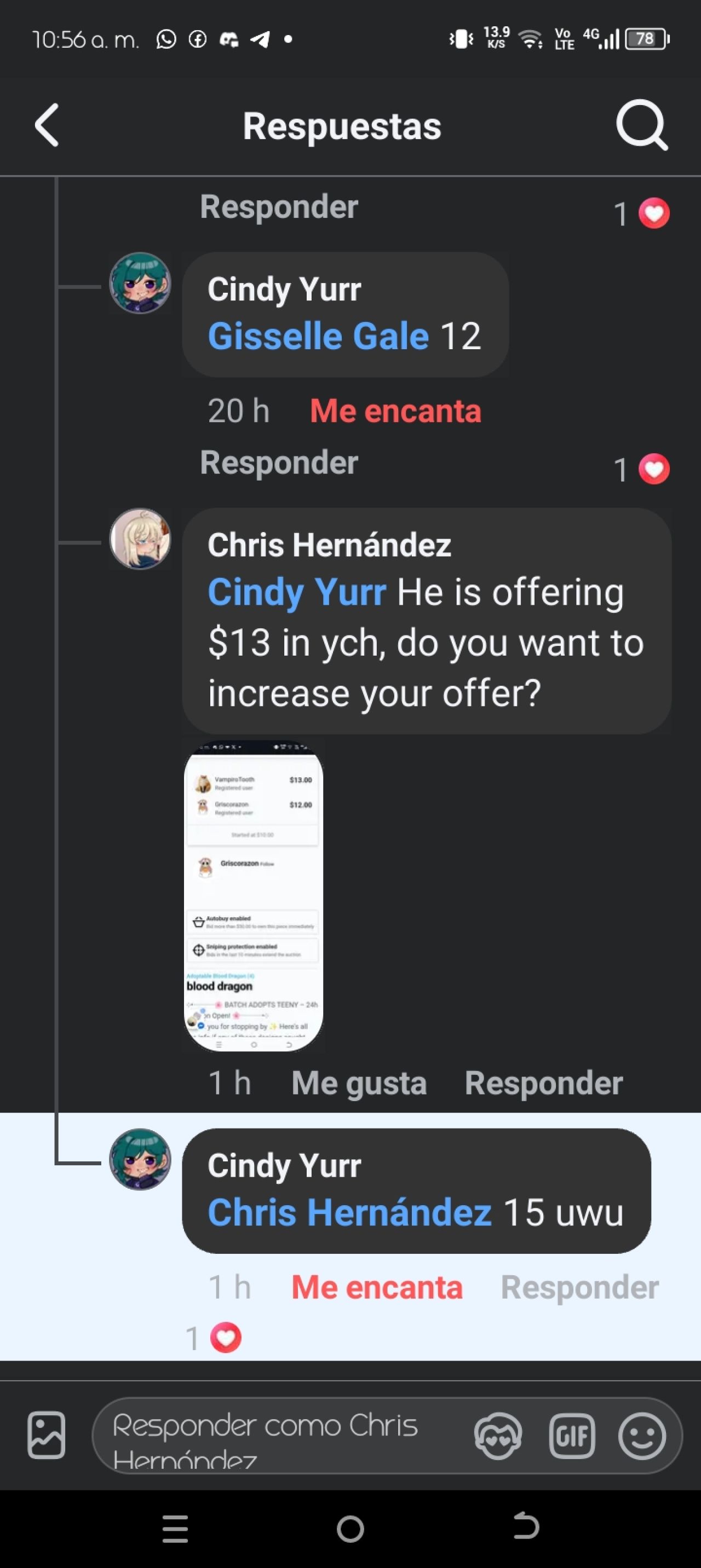The width and height of the screenshot is (701, 1568).
Task: Reply to Cindy Yurr's 15 uwu comment
Action: [x=579, y=1287]
